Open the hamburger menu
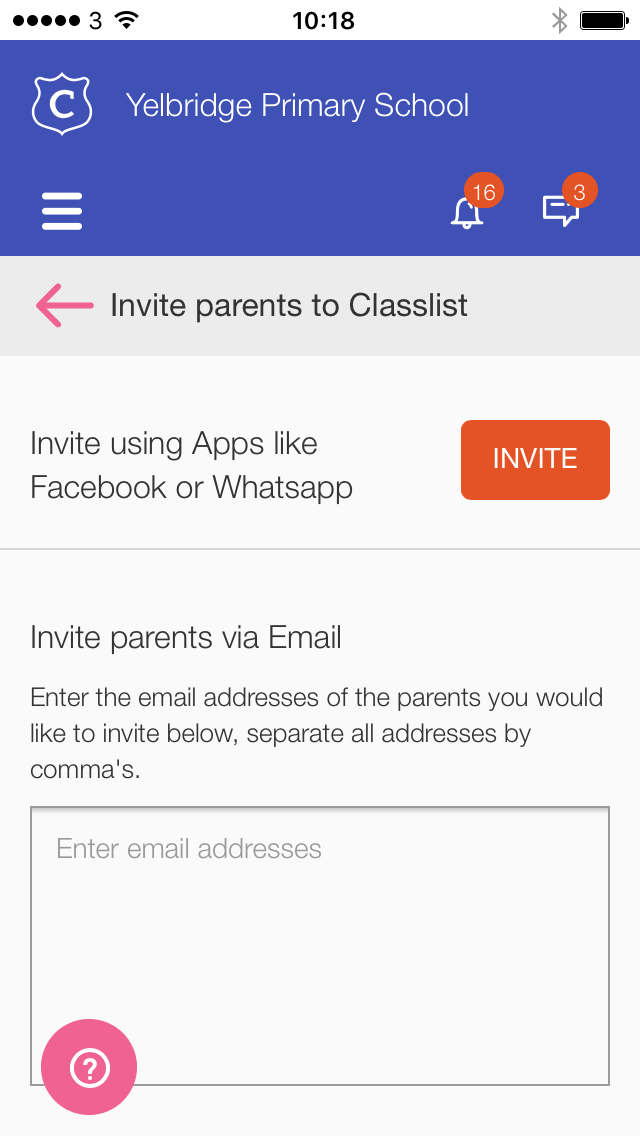 point(62,211)
